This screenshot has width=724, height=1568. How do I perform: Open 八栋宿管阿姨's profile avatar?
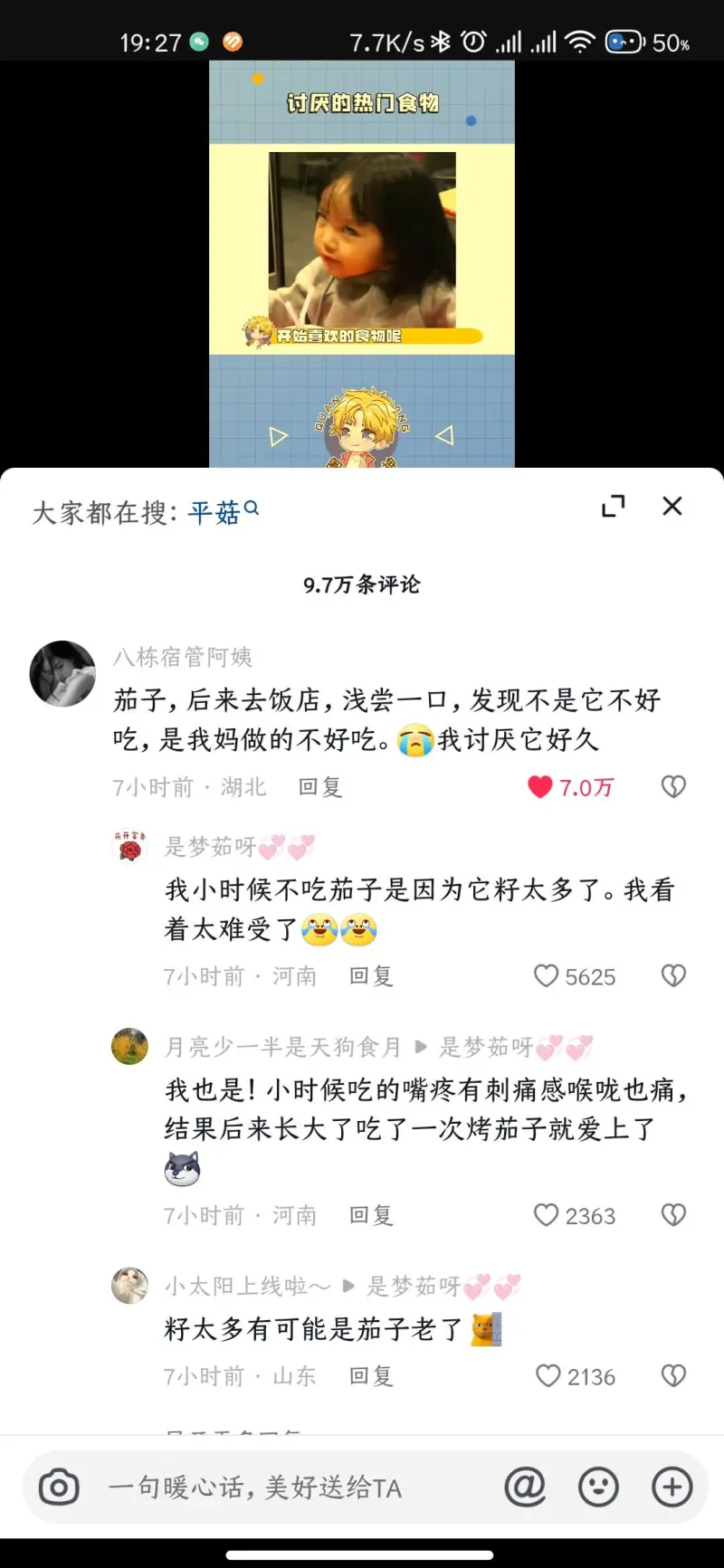pyautogui.click(x=62, y=674)
